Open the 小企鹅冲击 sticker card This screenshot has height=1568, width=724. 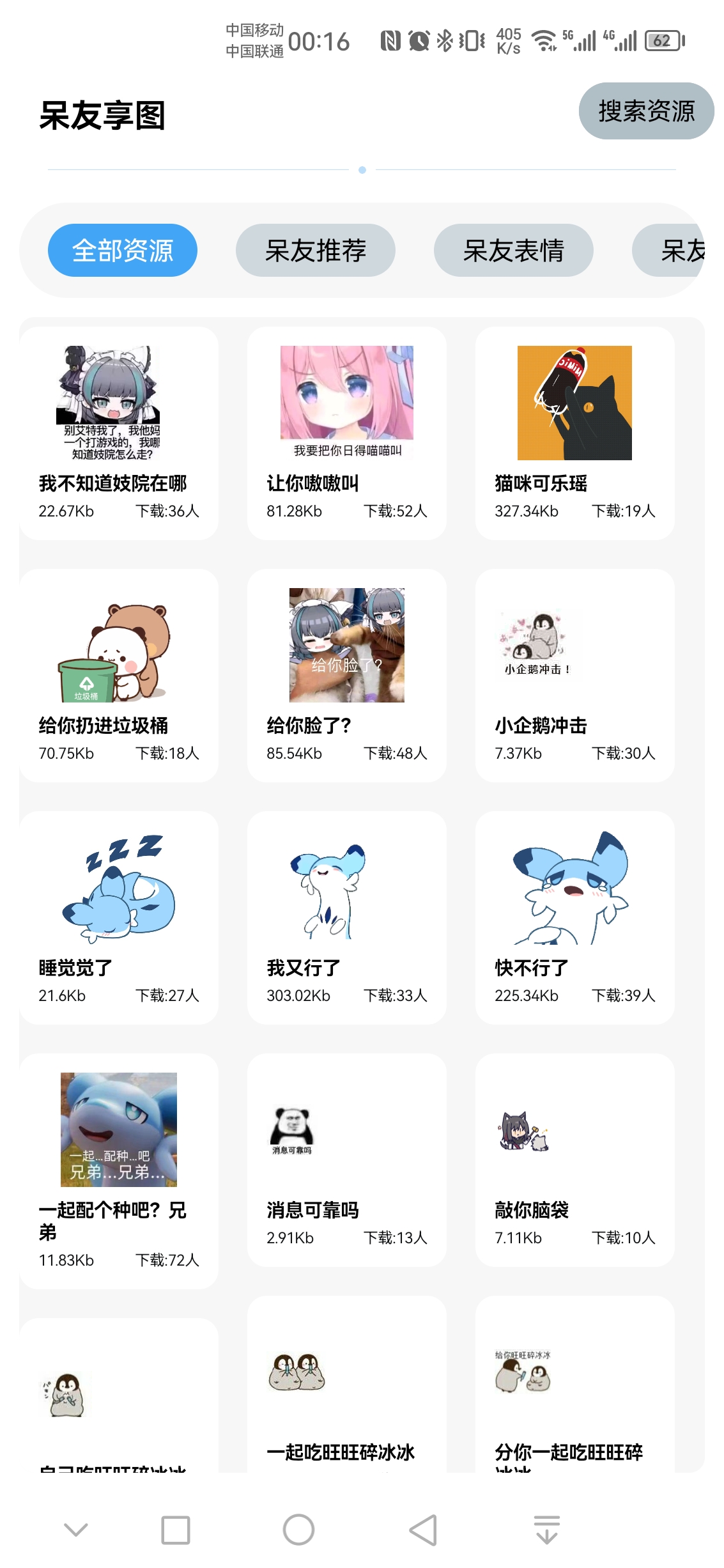[574, 675]
